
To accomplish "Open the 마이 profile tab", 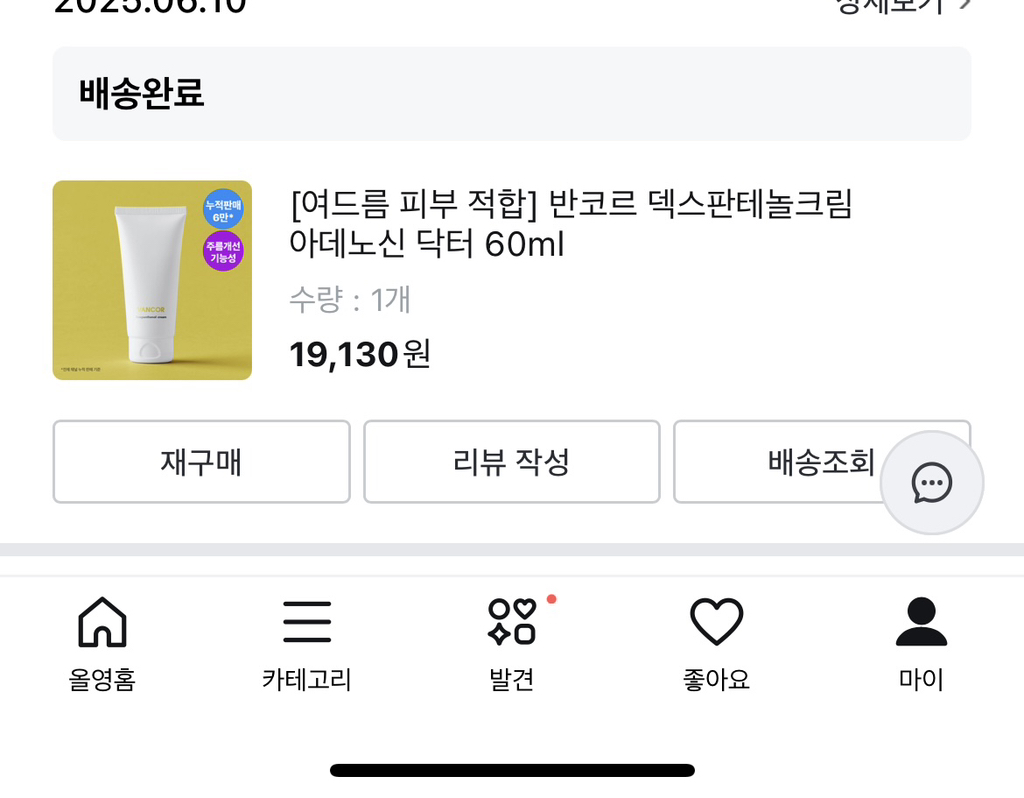I will 921,642.
